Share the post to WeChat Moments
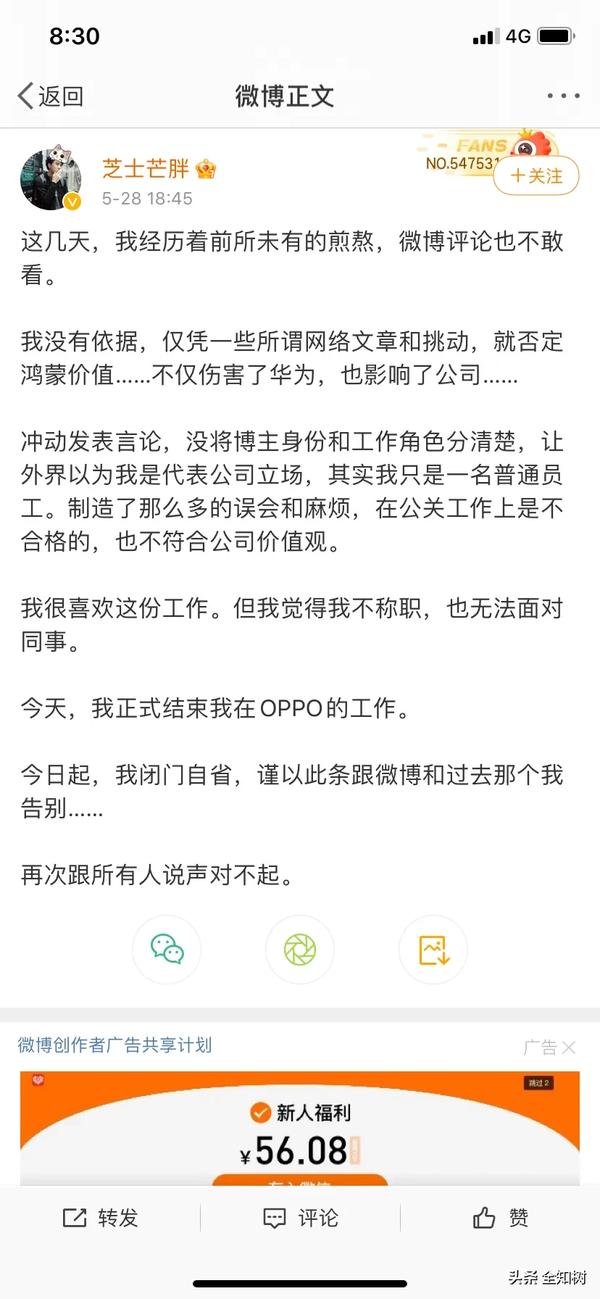The image size is (600, 1299). (300, 949)
